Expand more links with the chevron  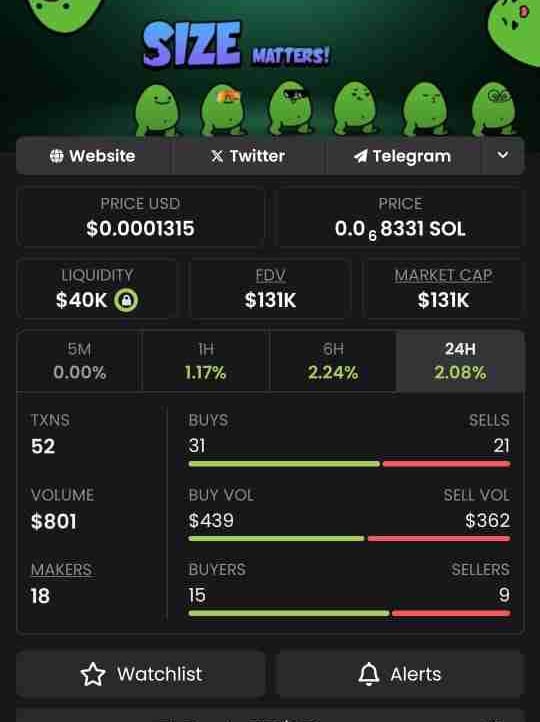tap(503, 156)
